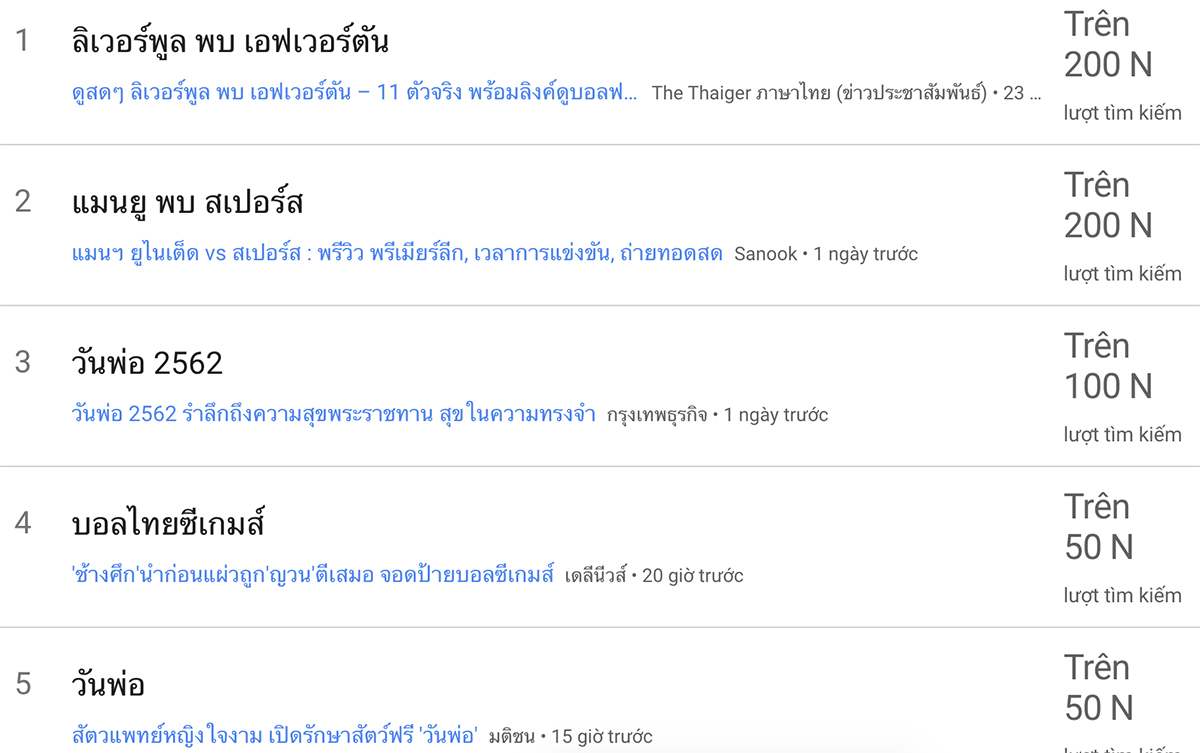
Task: Open trending search แมนยู พบ สเปอร์ส
Action: pos(187,203)
